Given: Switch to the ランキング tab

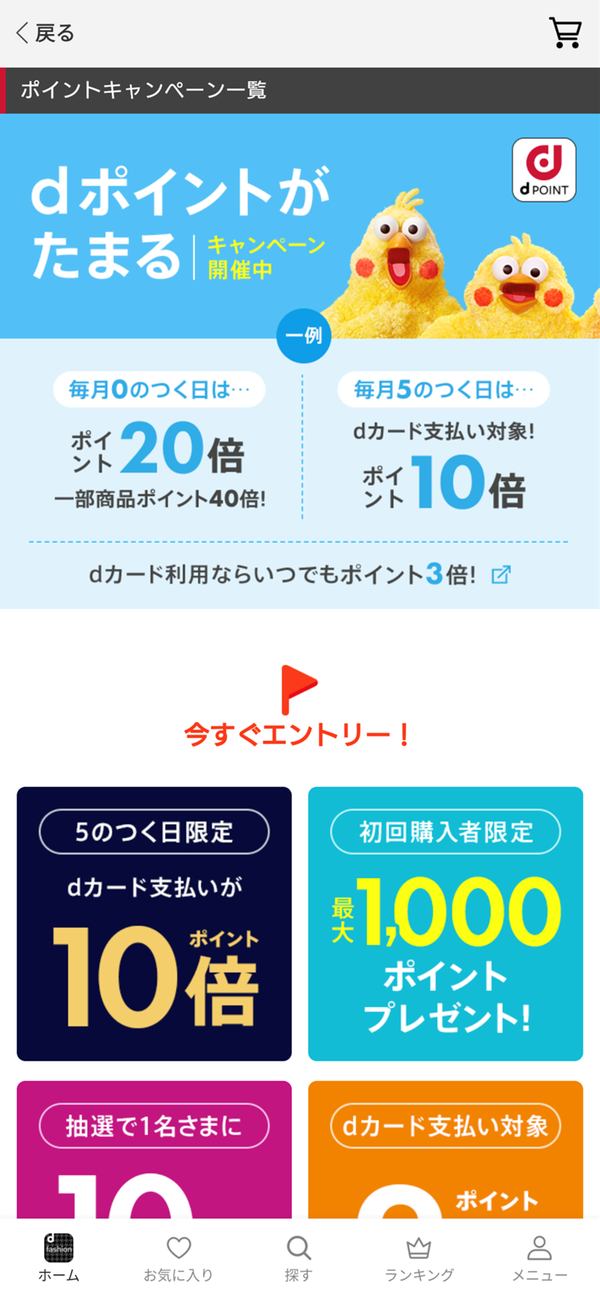Looking at the screenshot, I should click(419, 1258).
